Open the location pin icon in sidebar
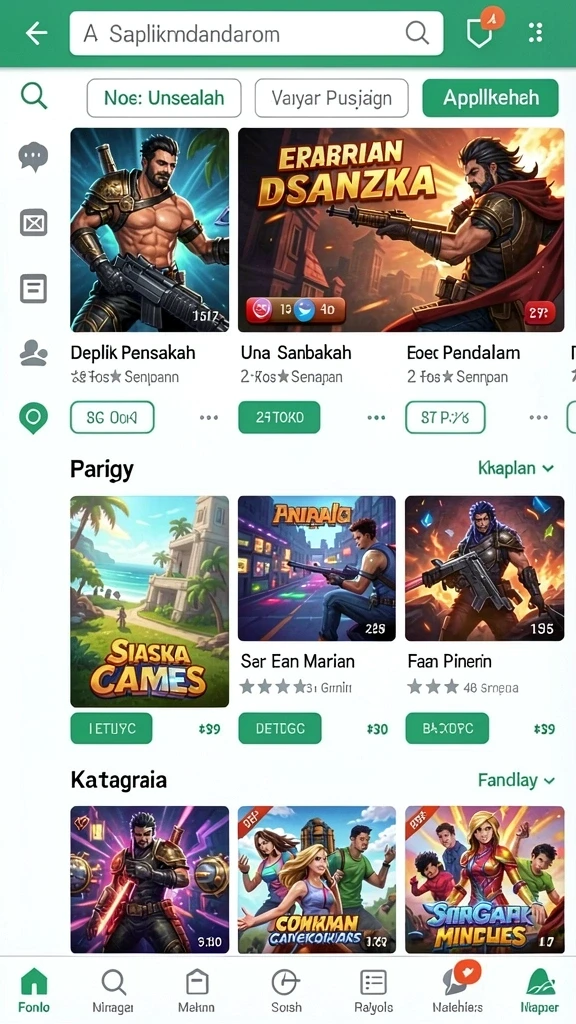Screen dimensions: 576x1024 (33, 417)
